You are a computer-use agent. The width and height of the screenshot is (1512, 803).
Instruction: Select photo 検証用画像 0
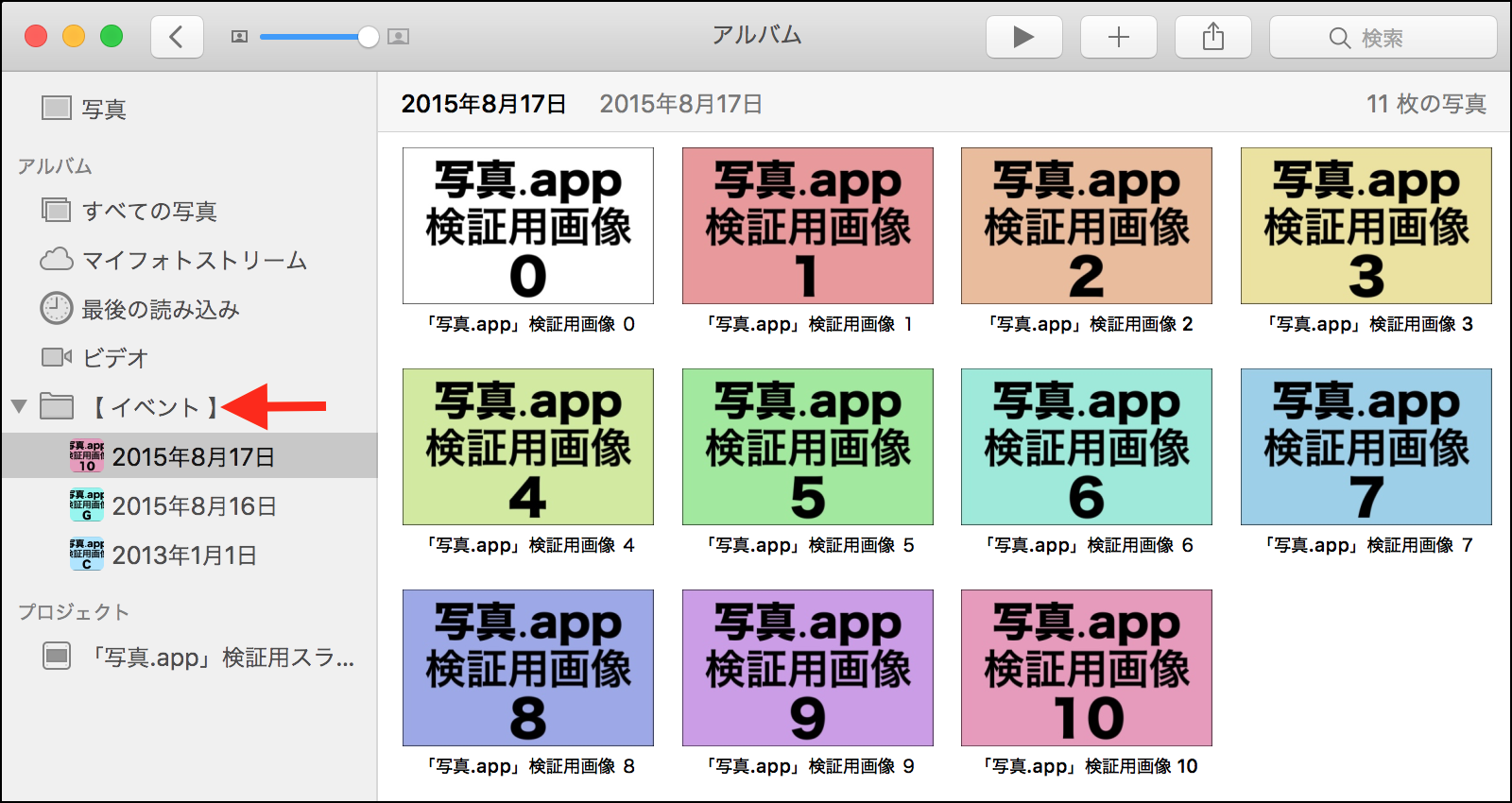pyautogui.click(x=527, y=226)
